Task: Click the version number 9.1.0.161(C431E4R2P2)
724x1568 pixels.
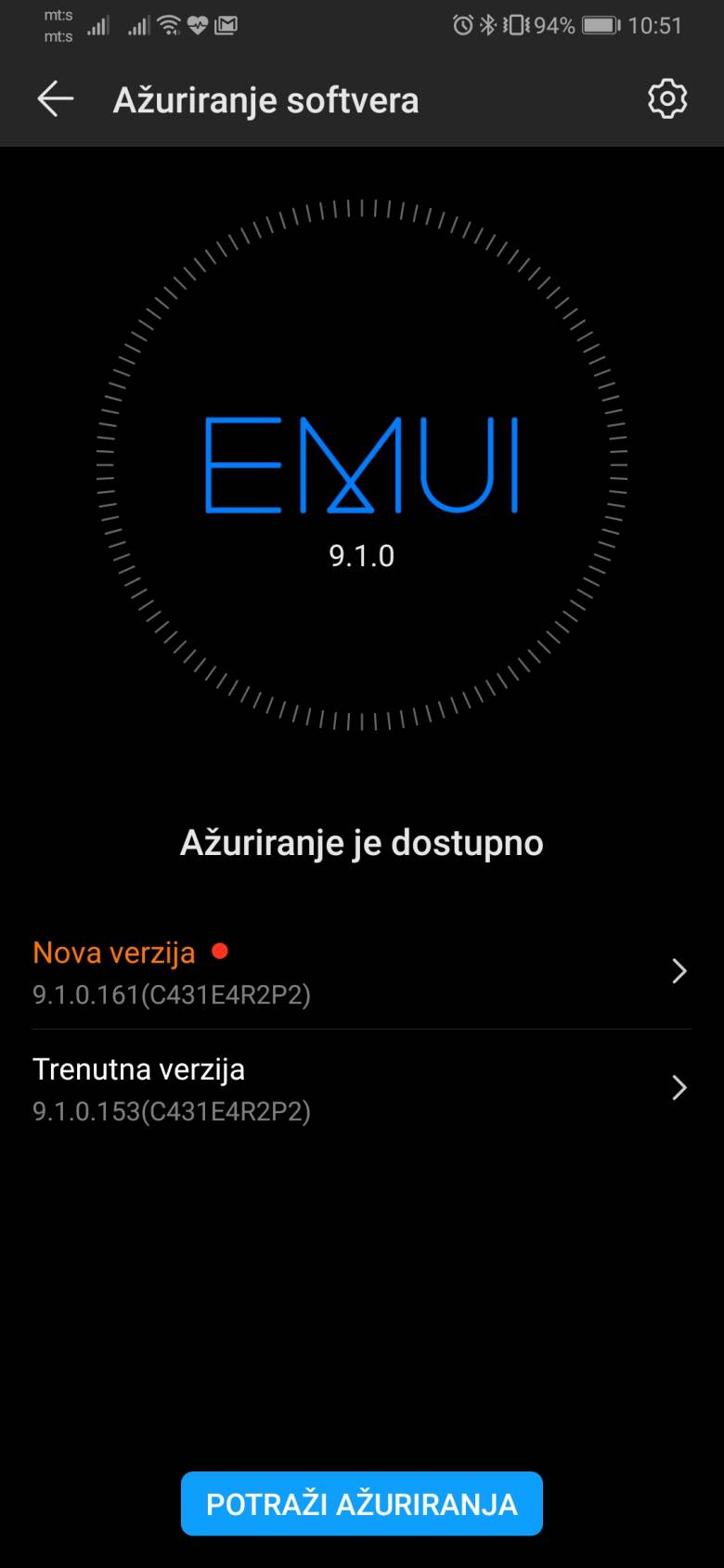Action: [x=172, y=995]
